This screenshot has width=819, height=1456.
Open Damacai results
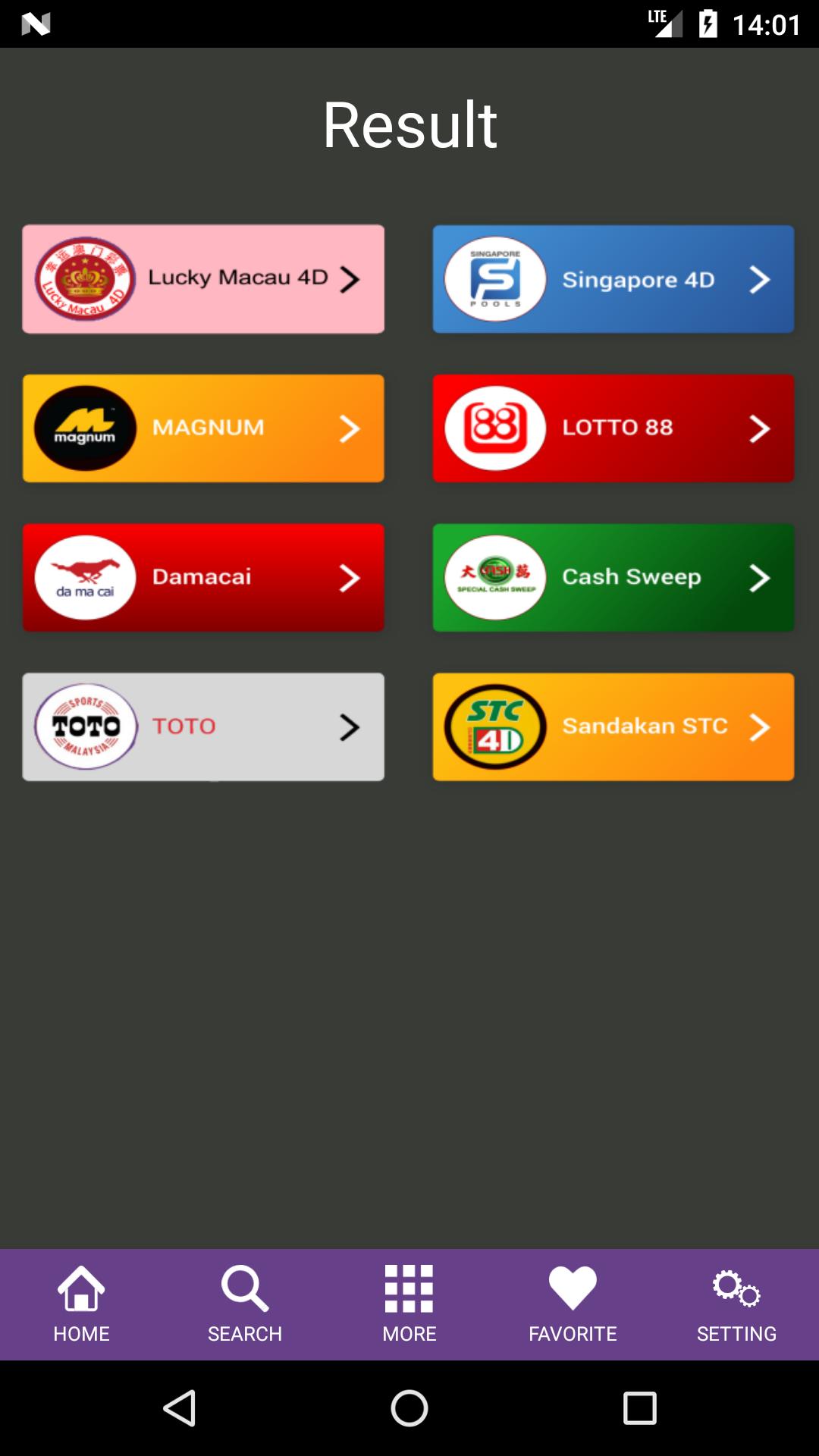click(203, 577)
